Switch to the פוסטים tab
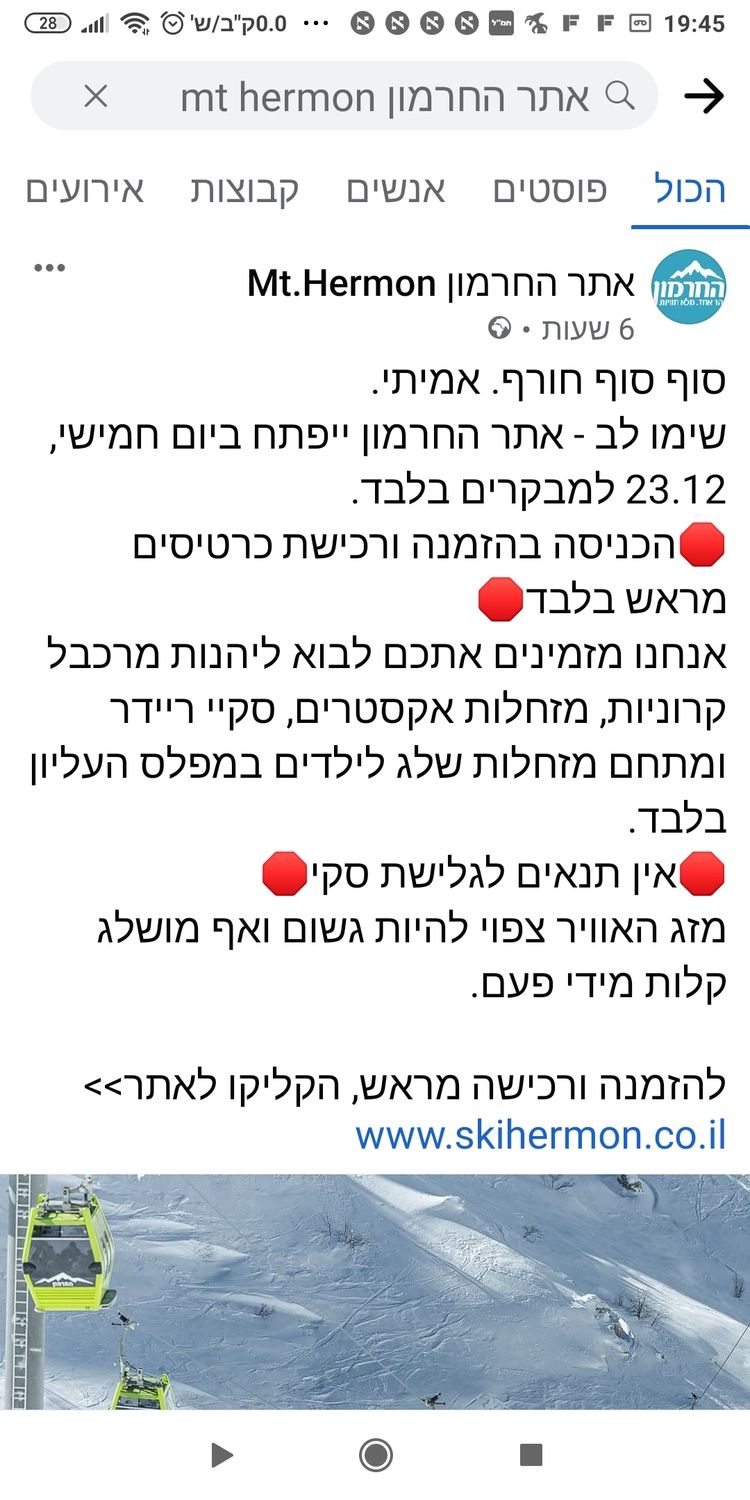 [549, 190]
